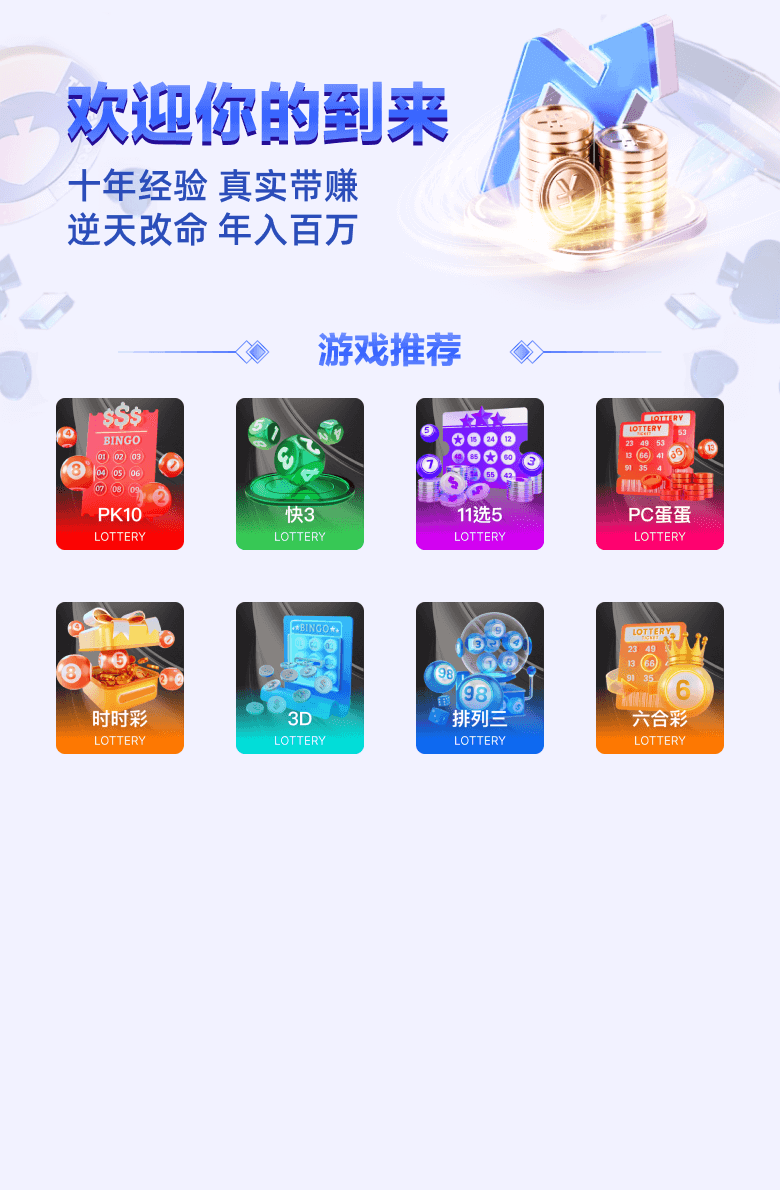Choose the 排列三 lottery tile
Screen dimensions: 780x1190
(x=480, y=678)
